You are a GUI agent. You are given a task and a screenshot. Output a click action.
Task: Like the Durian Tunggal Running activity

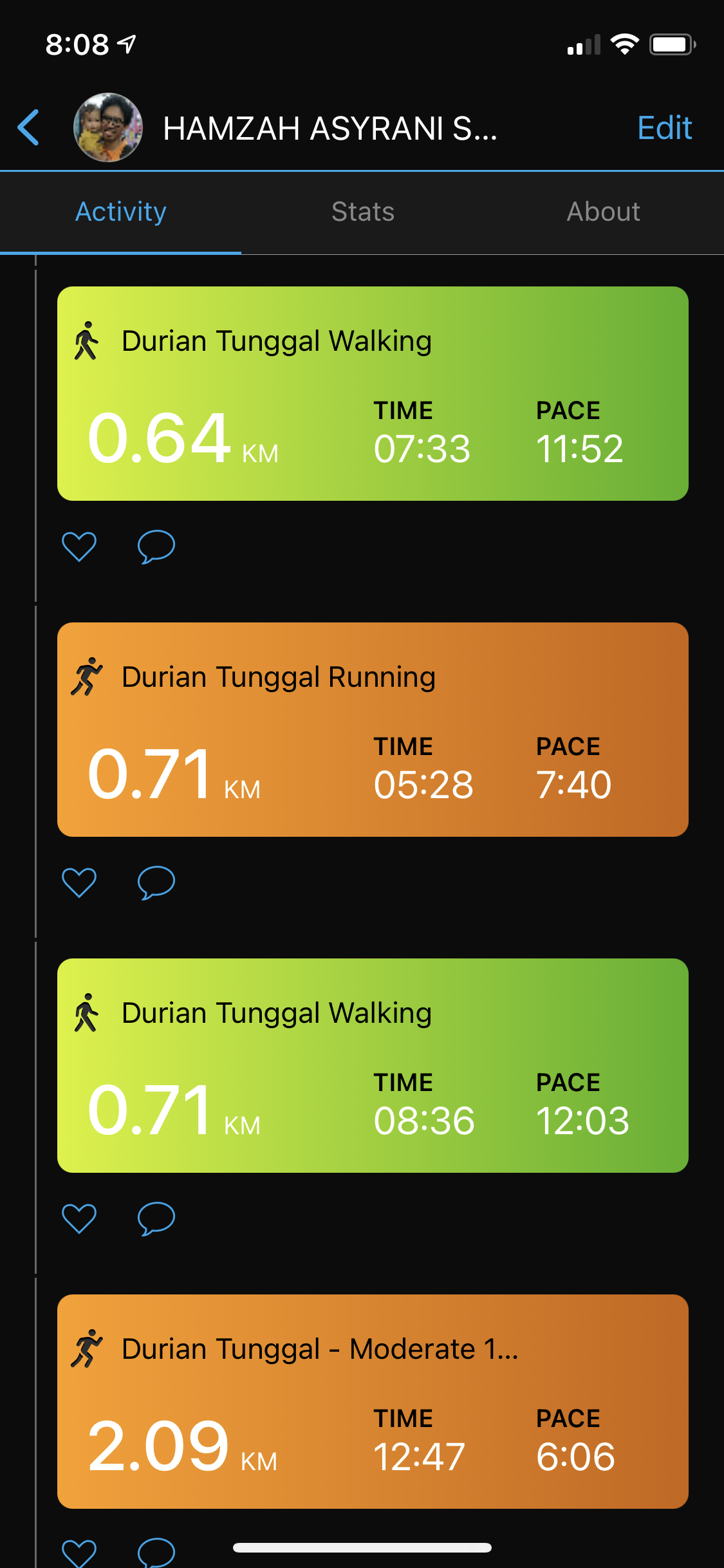(x=79, y=882)
